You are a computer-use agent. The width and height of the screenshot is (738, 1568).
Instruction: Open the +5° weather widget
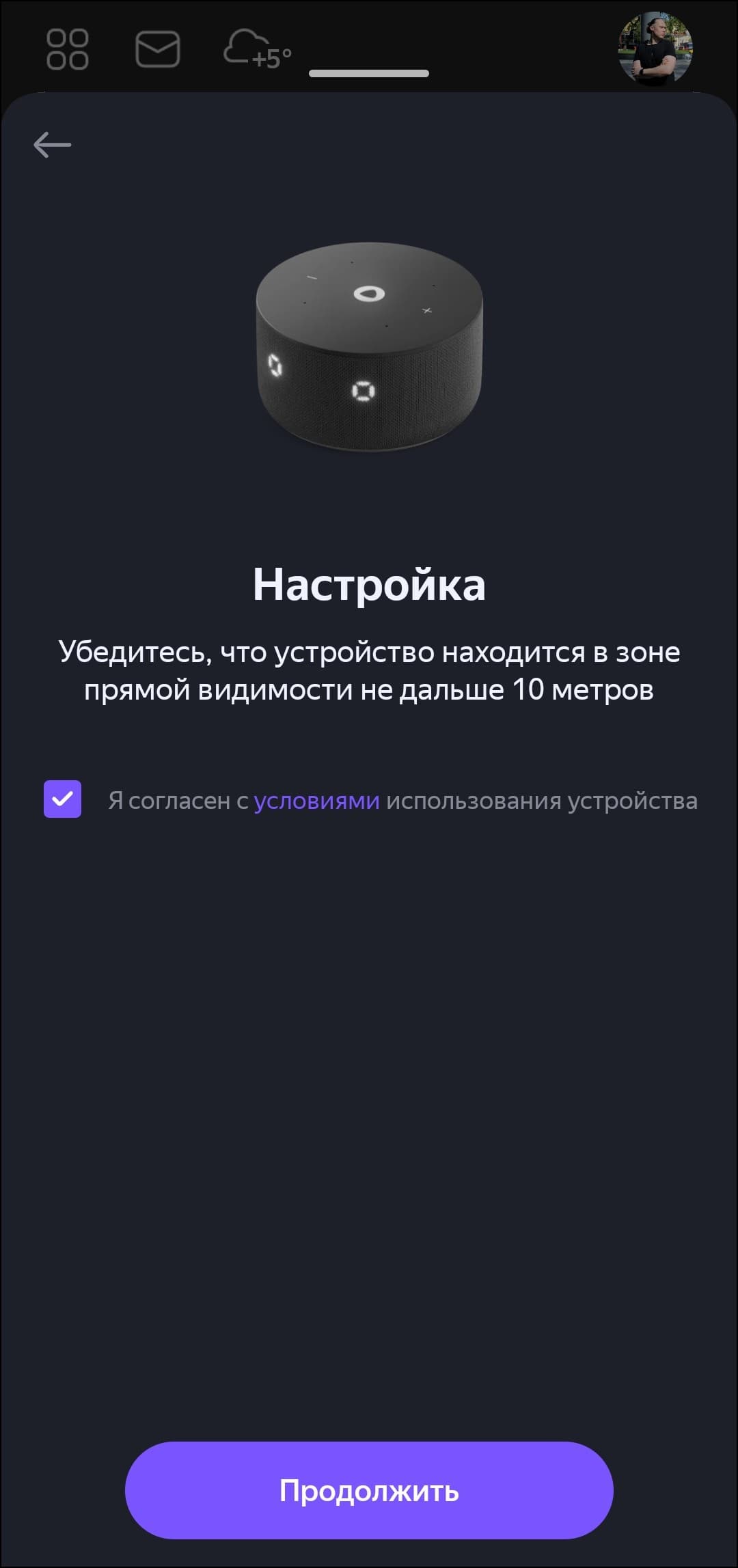pos(258,49)
